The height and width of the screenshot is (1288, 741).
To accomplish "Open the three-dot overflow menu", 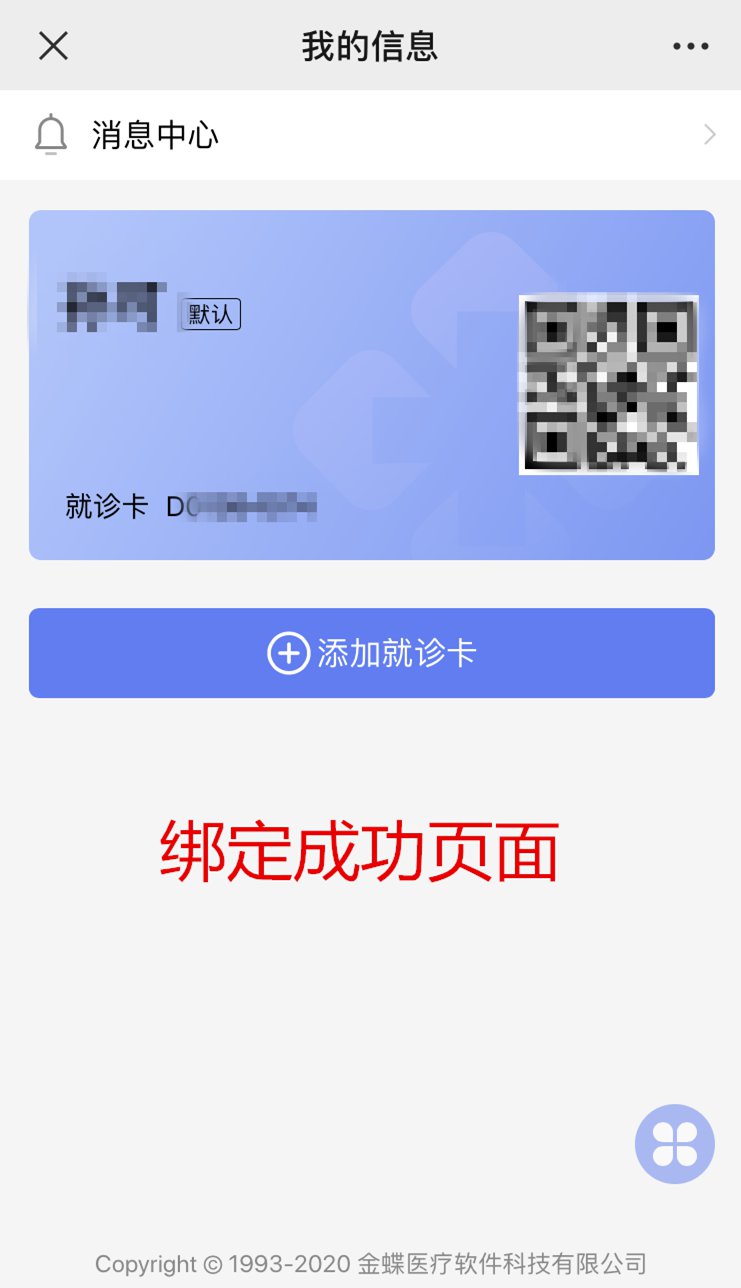I will click(690, 46).
